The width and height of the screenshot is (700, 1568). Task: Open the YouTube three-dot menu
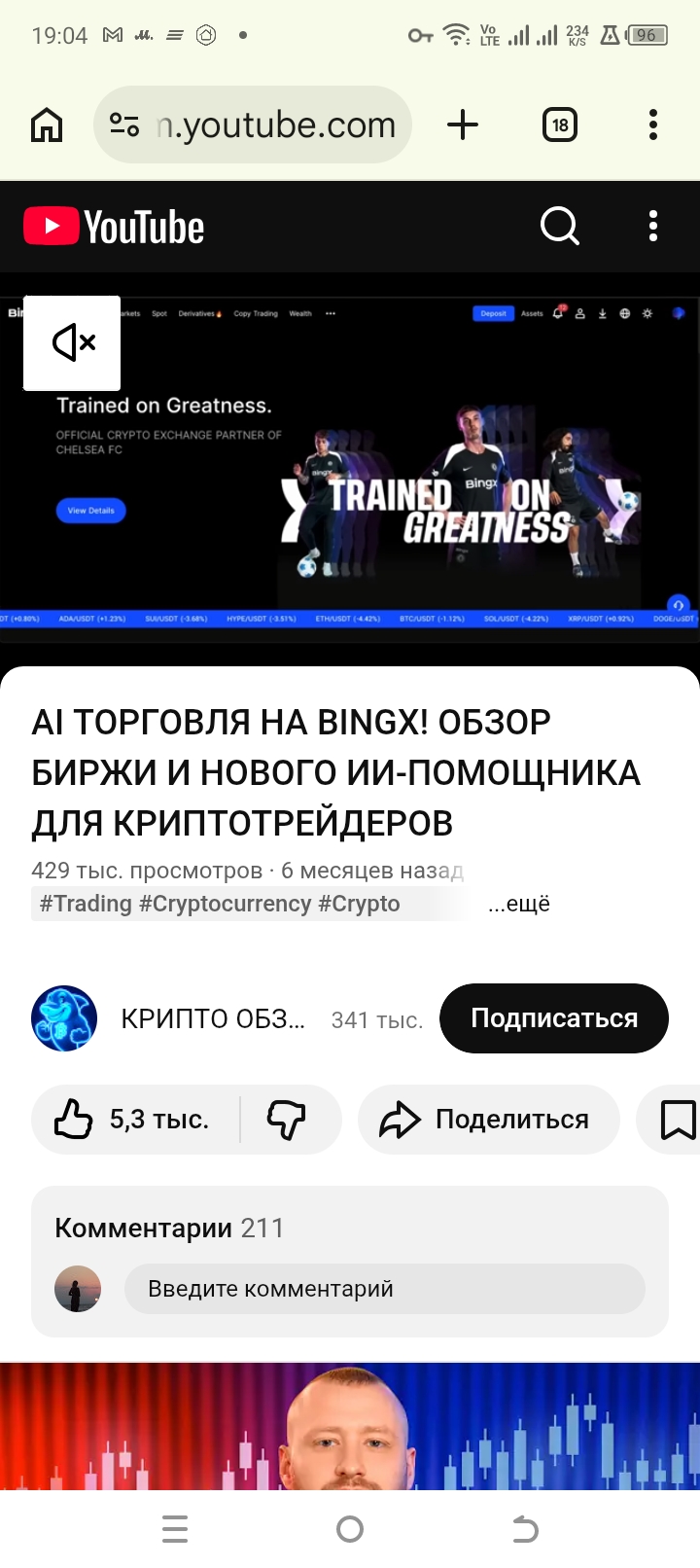[653, 227]
